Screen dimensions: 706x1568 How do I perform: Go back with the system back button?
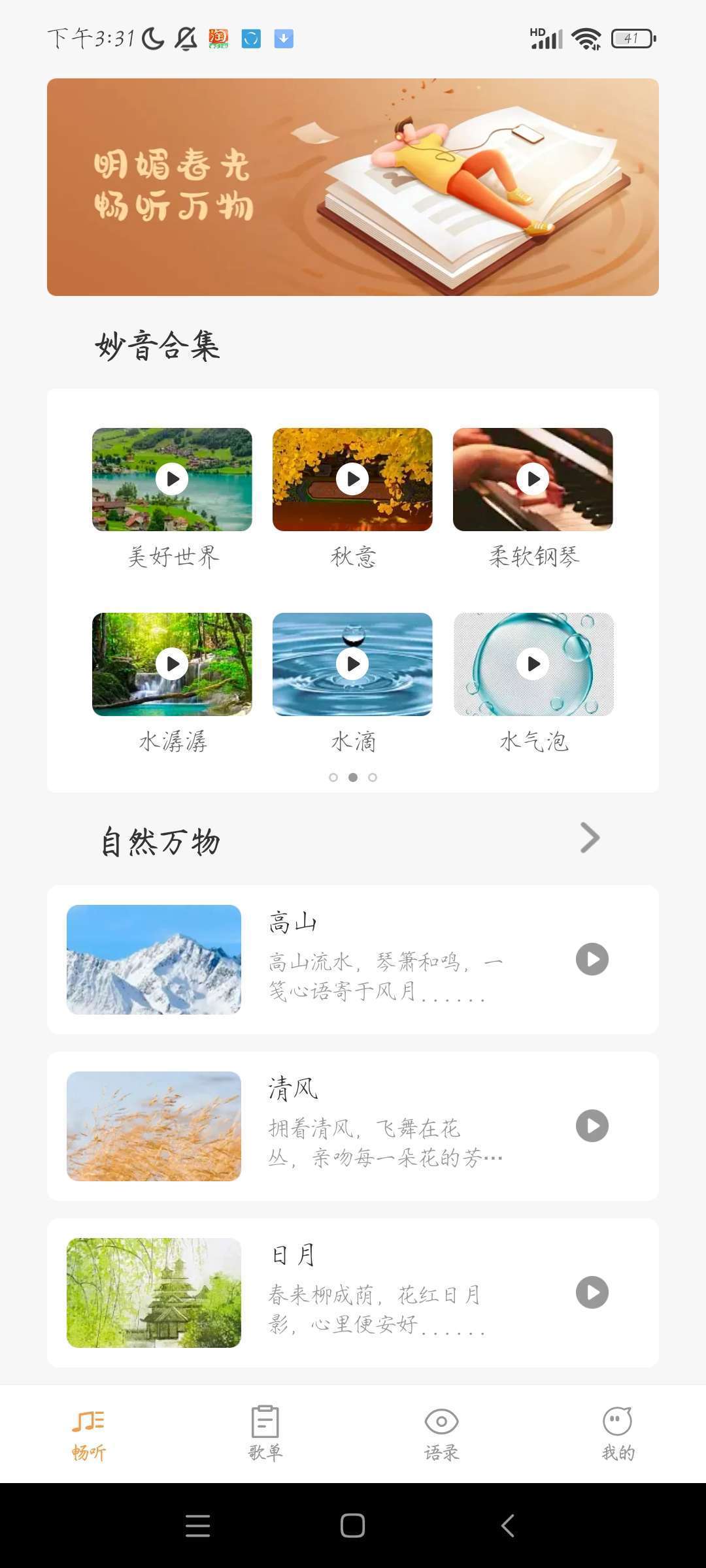coord(508,1526)
